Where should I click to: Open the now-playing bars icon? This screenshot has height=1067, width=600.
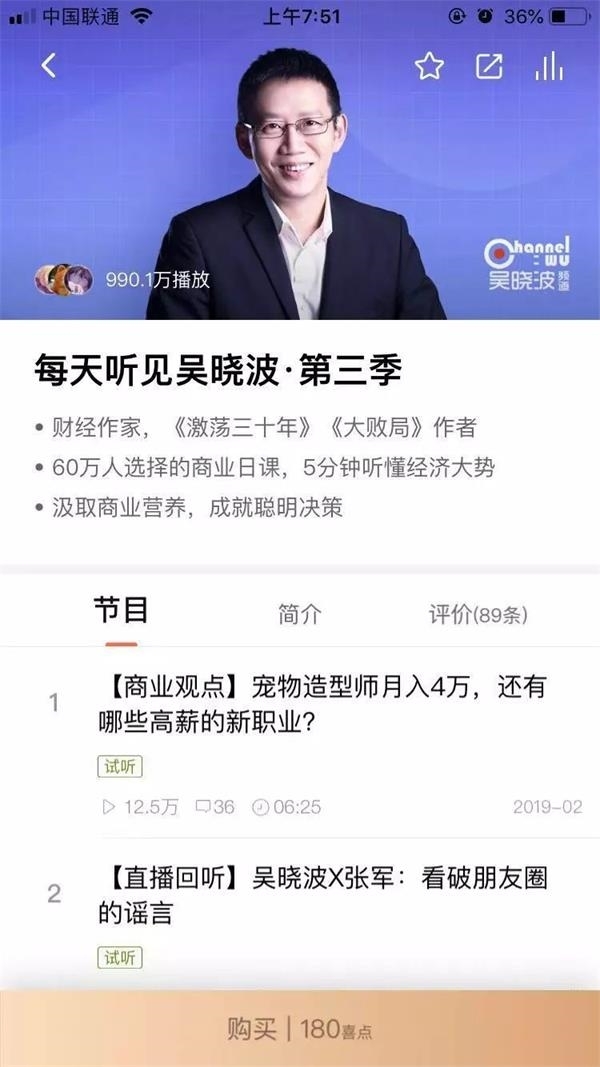click(549, 67)
